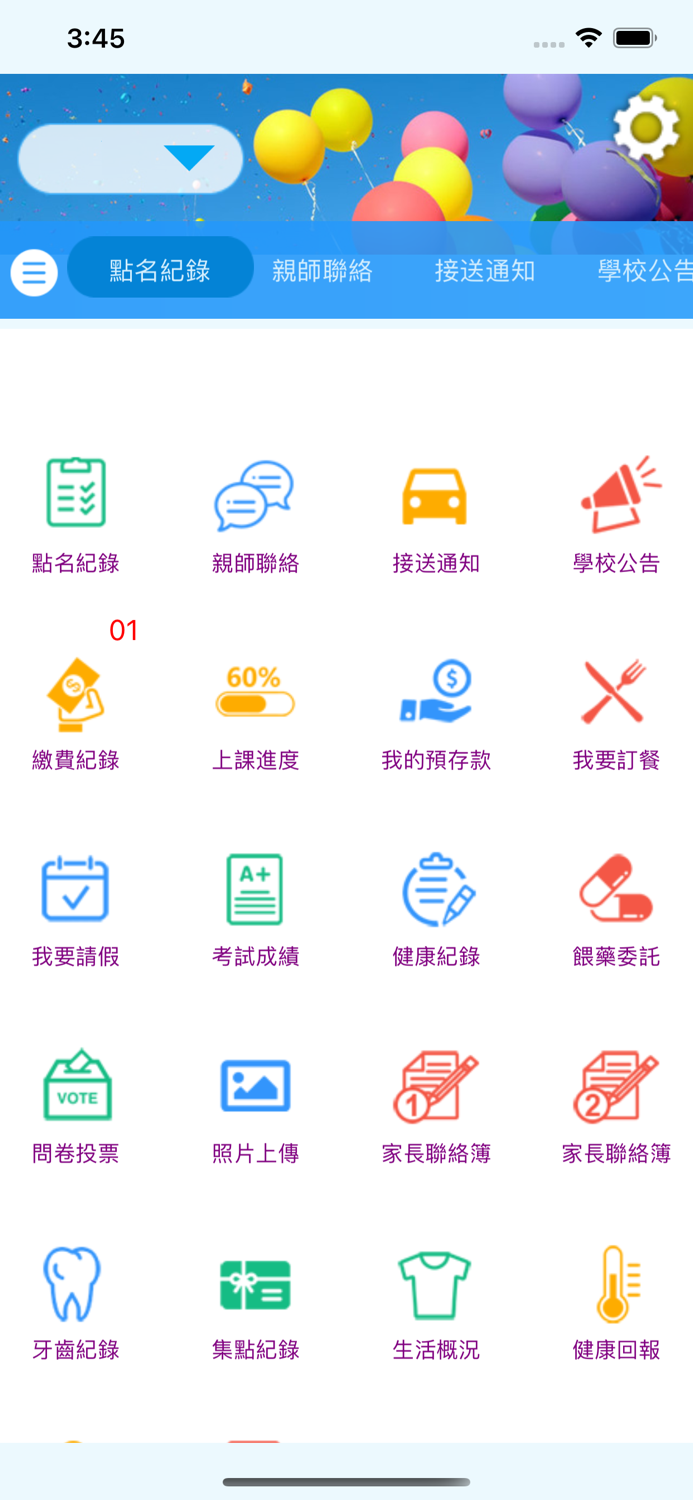View 上課進度 class progress
The height and width of the screenshot is (1500, 693).
coord(256,712)
